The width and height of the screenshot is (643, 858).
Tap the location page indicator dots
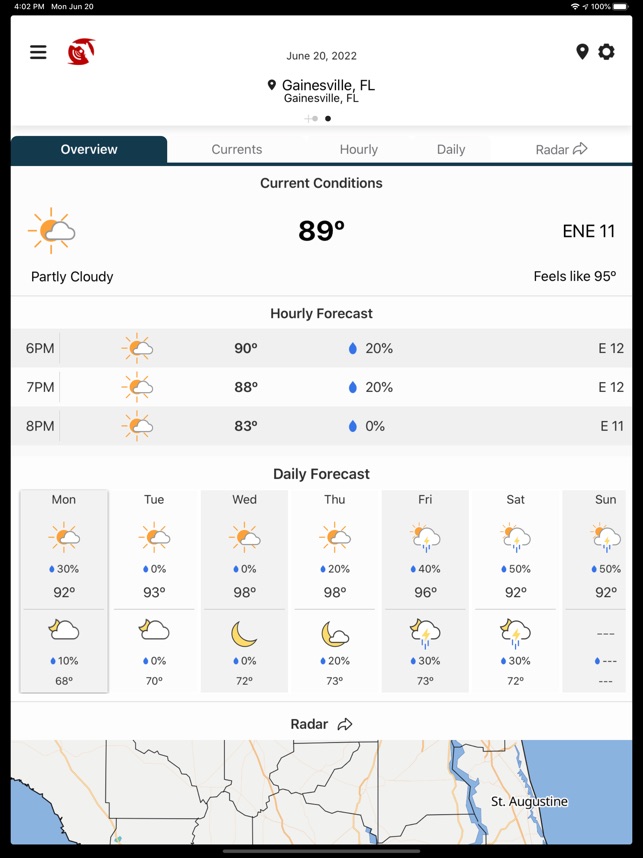(x=320, y=118)
